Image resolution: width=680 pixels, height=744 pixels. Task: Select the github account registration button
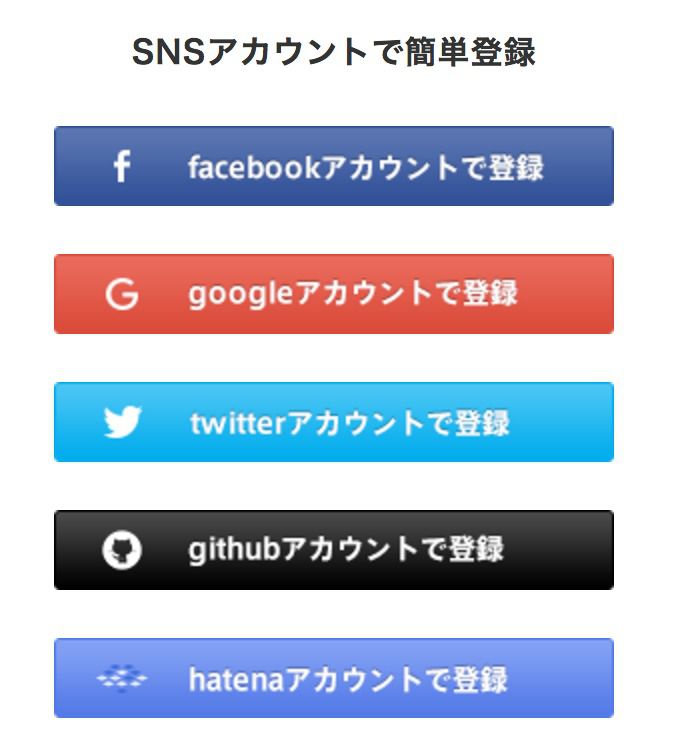click(333, 550)
